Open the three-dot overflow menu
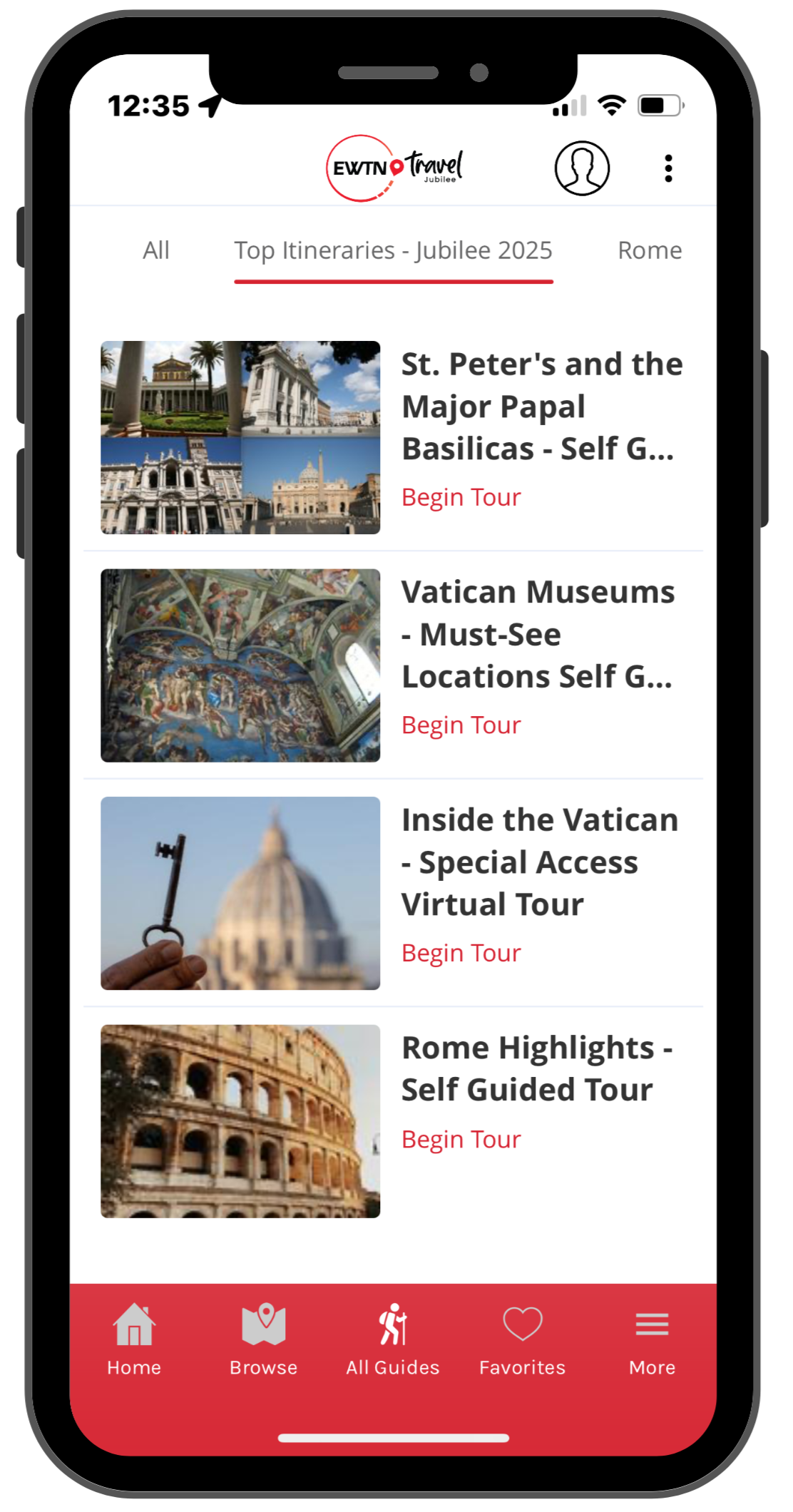The height and width of the screenshot is (1512, 793). tap(668, 168)
